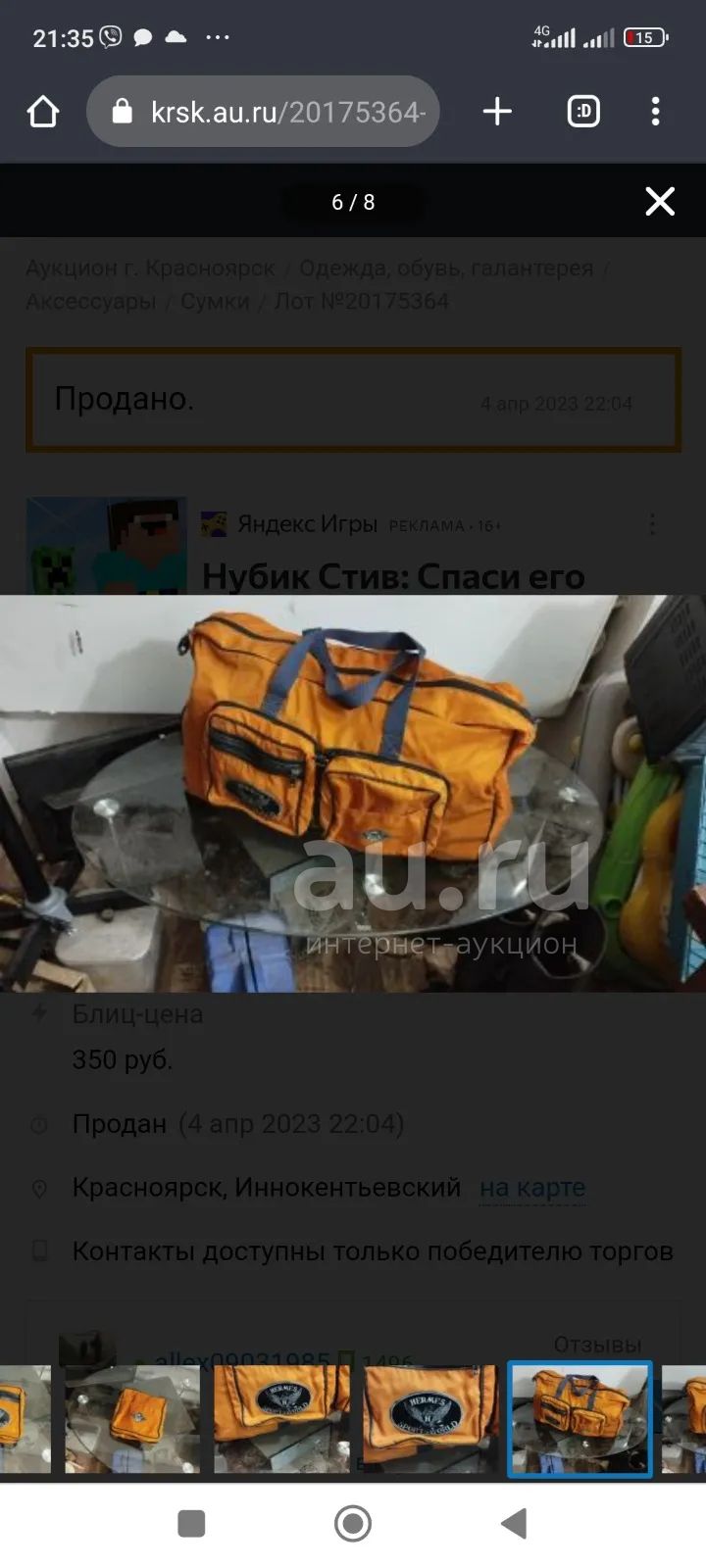Go back with the system back button

pyautogui.click(x=513, y=1524)
